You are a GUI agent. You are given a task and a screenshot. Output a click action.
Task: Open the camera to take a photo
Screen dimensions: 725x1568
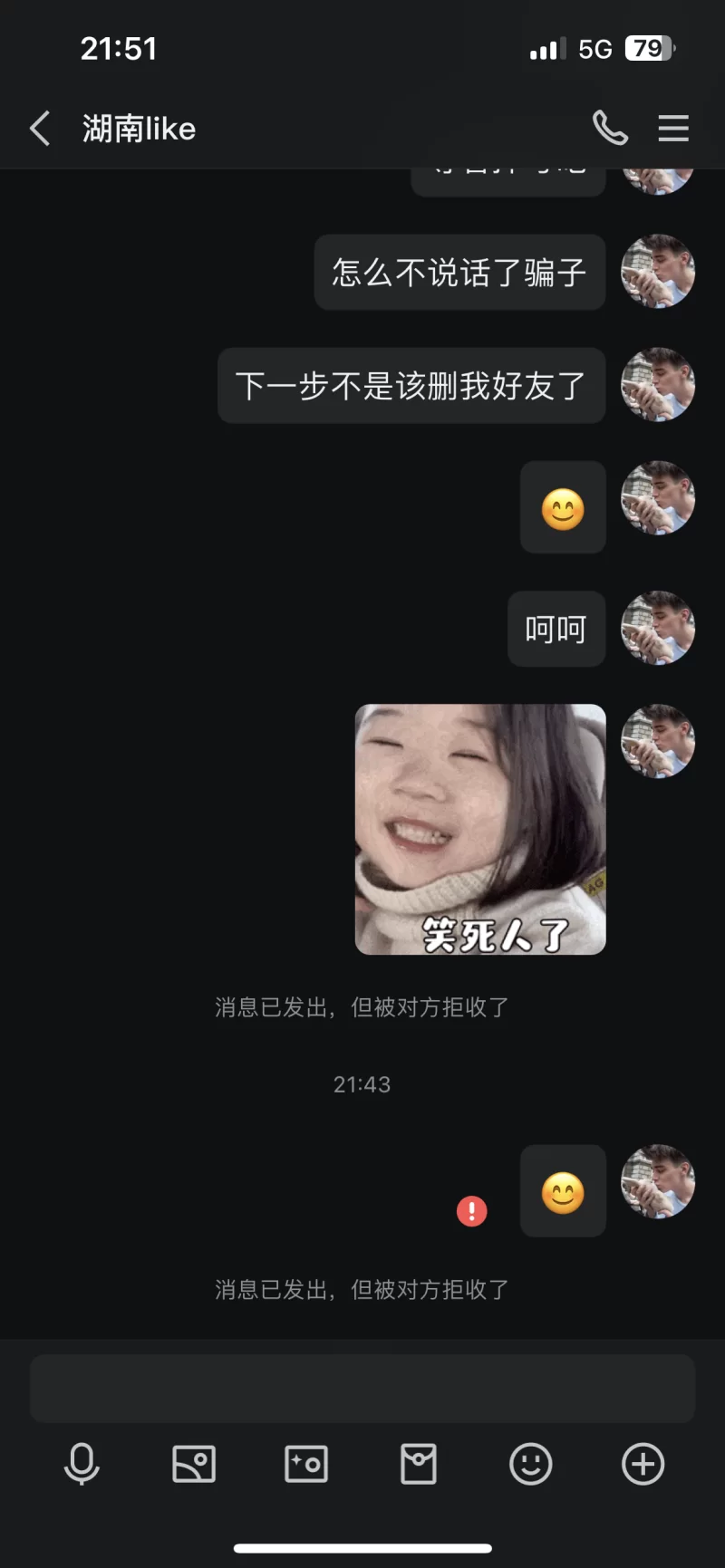coord(306,1464)
